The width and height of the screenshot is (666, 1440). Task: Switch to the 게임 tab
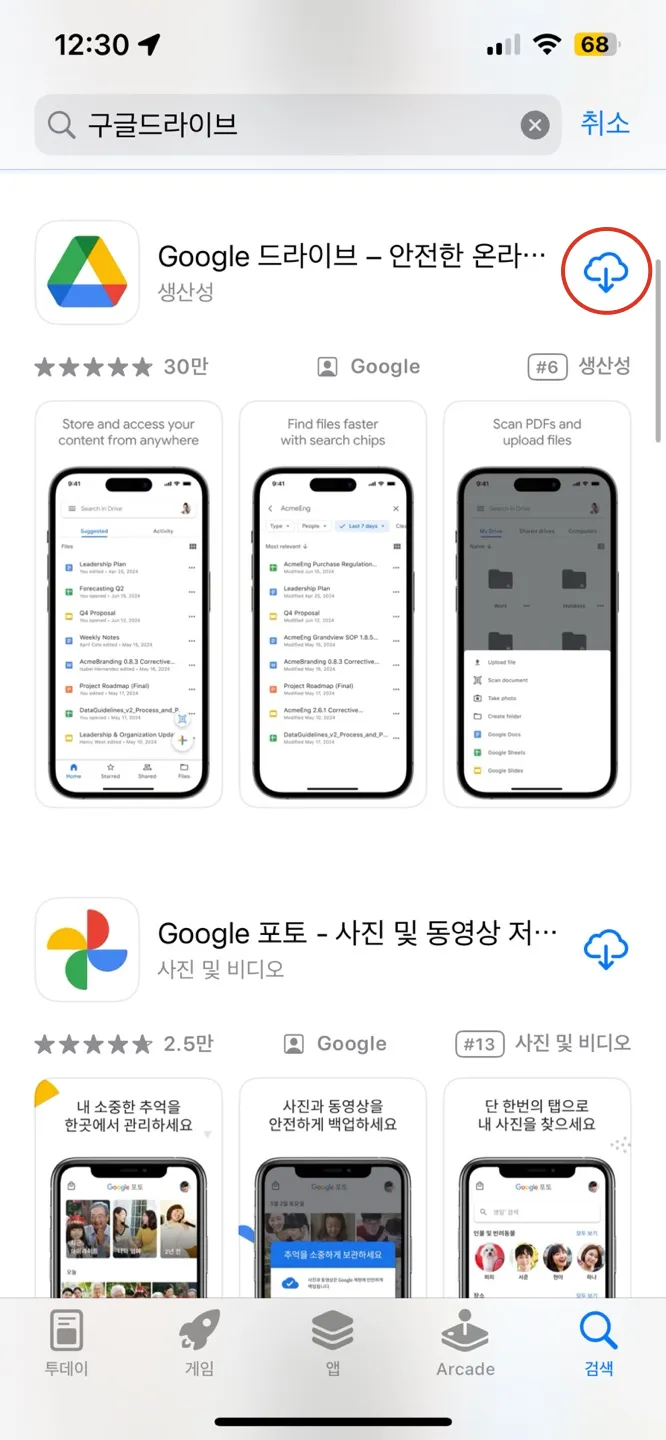199,1343
